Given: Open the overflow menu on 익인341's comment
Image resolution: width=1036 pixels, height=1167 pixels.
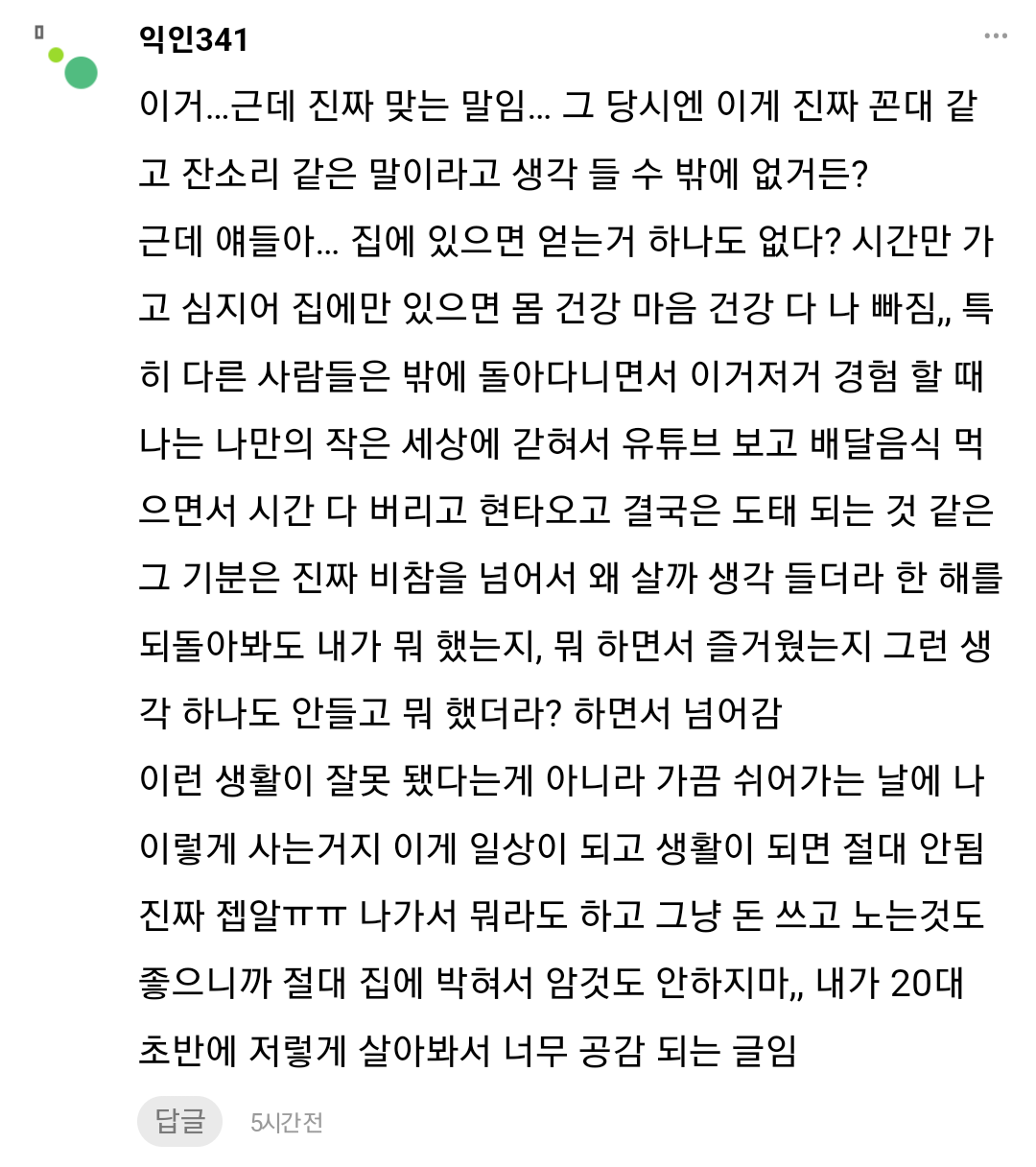Looking at the screenshot, I should click(x=995, y=36).
